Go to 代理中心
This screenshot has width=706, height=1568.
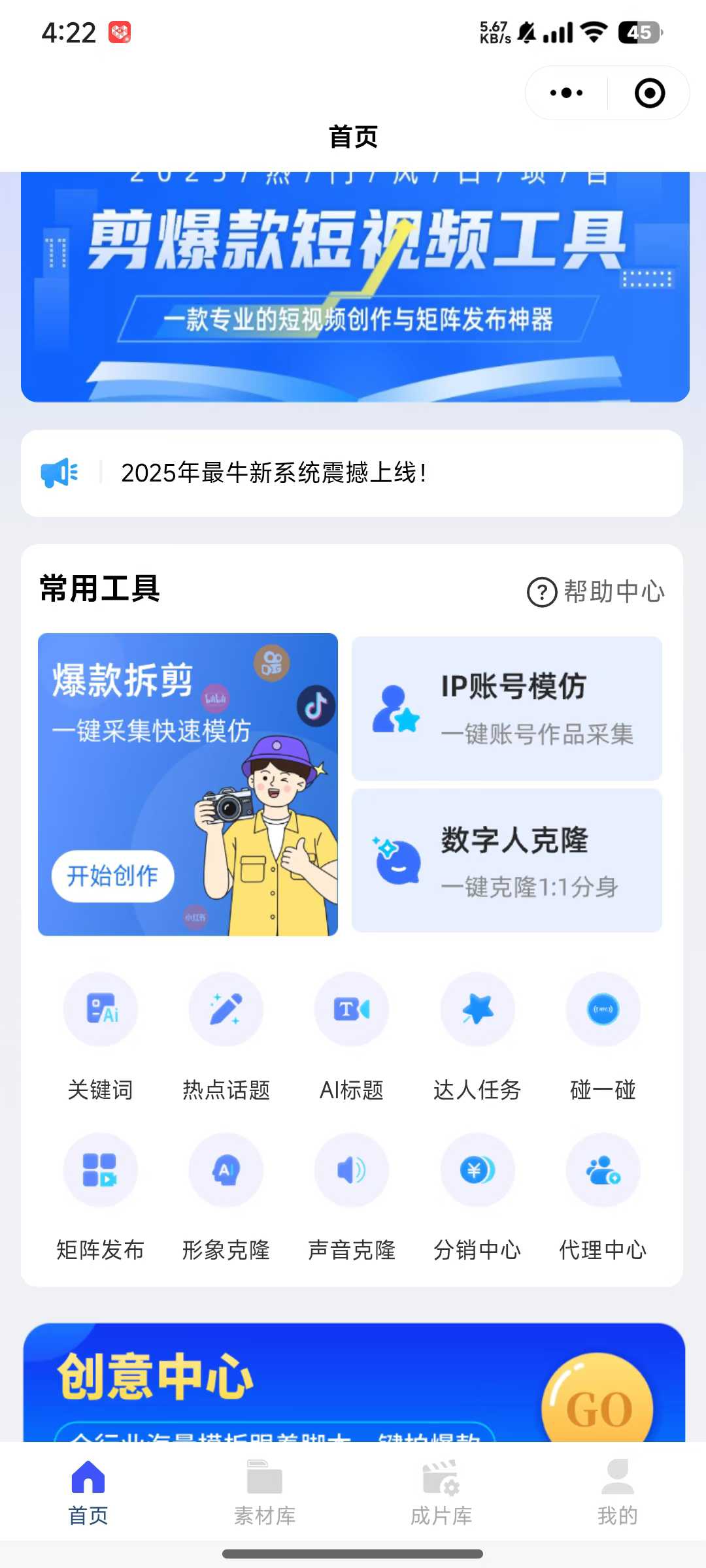click(x=603, y=1169)
